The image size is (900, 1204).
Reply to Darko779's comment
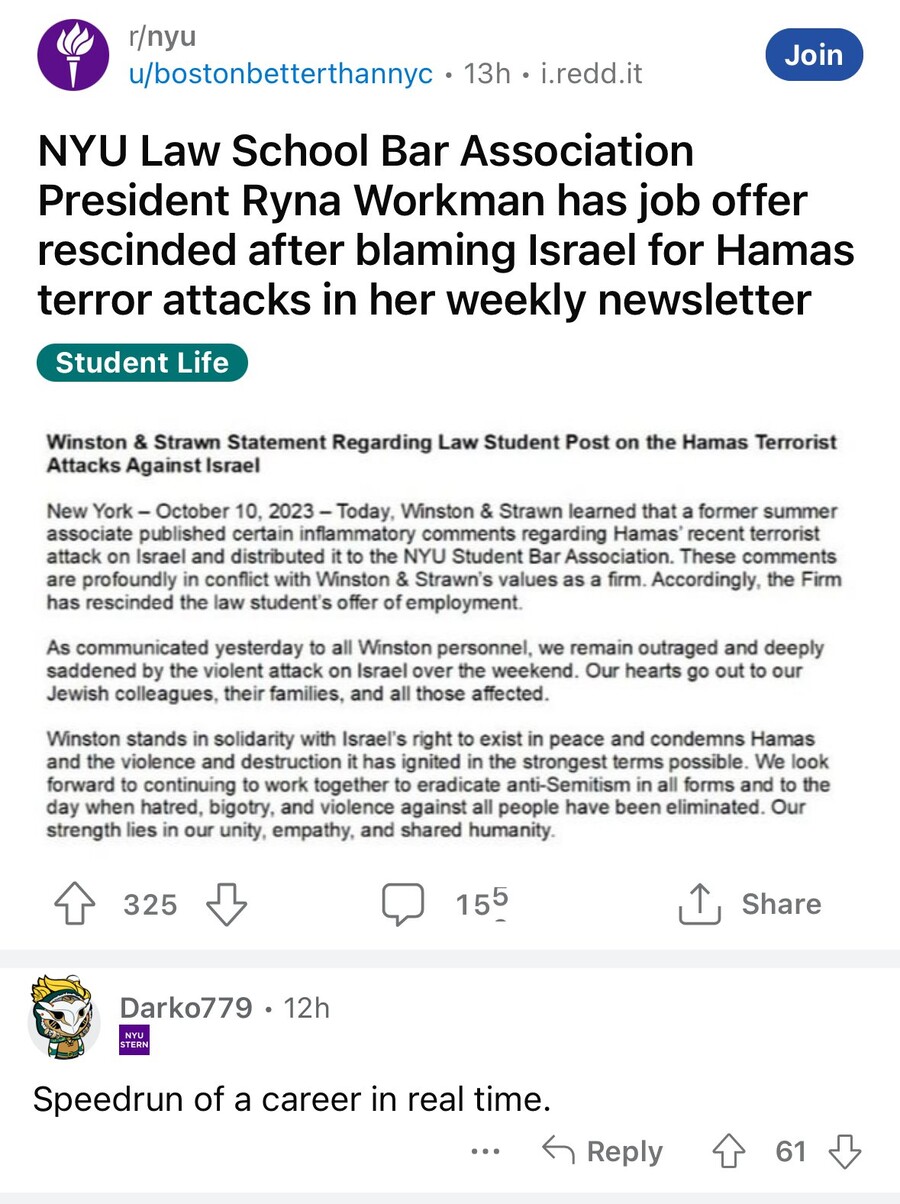click(602, 1151)
